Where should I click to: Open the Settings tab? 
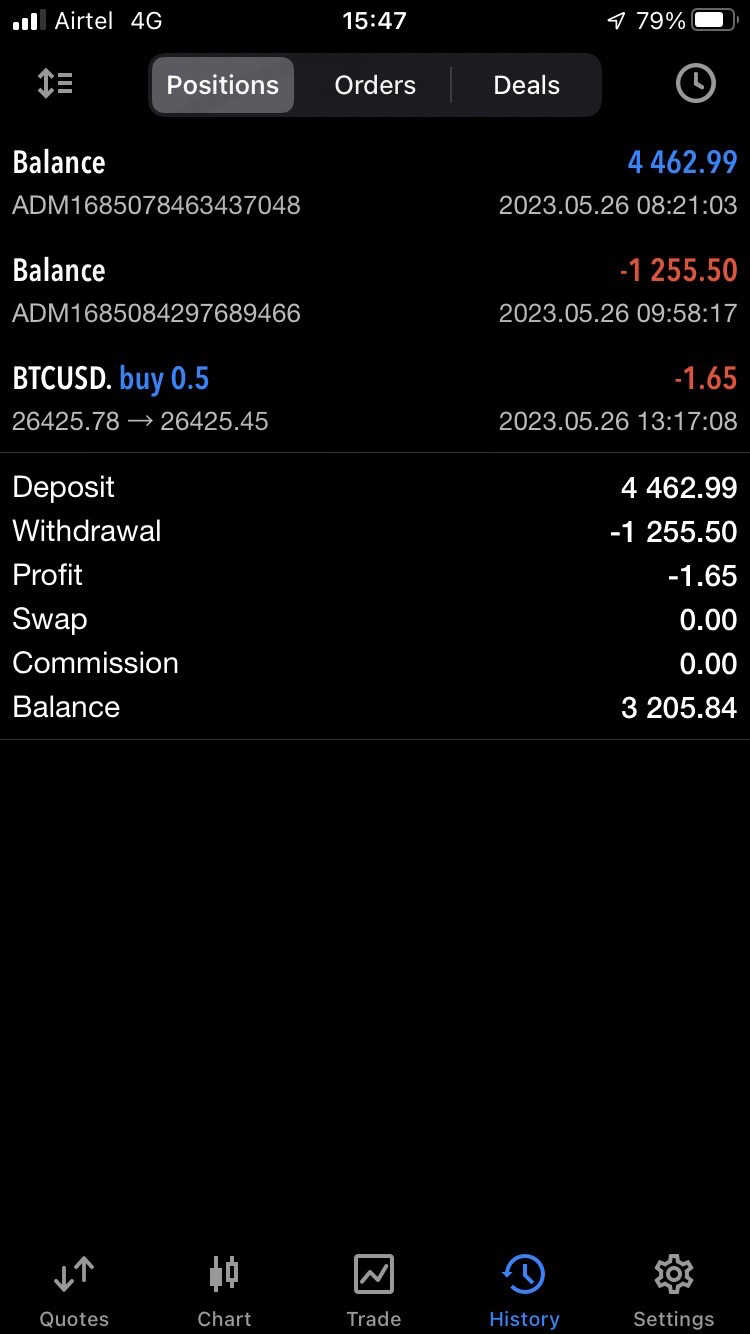pos(673,1289)
